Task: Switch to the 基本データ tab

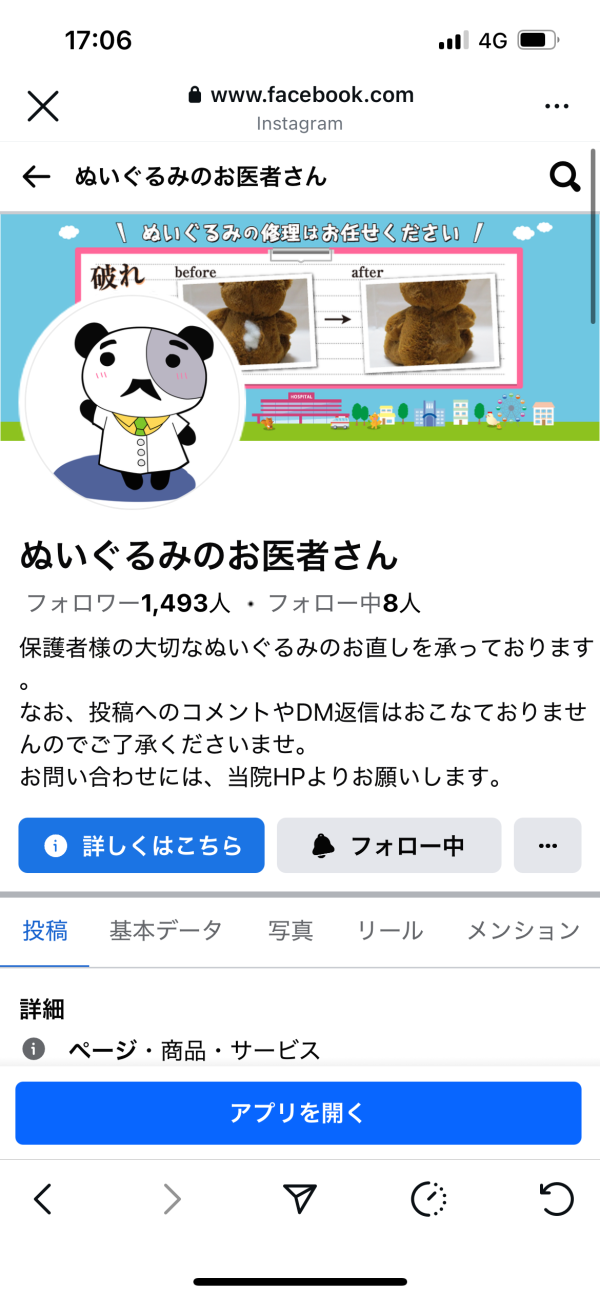Action: 166,931
